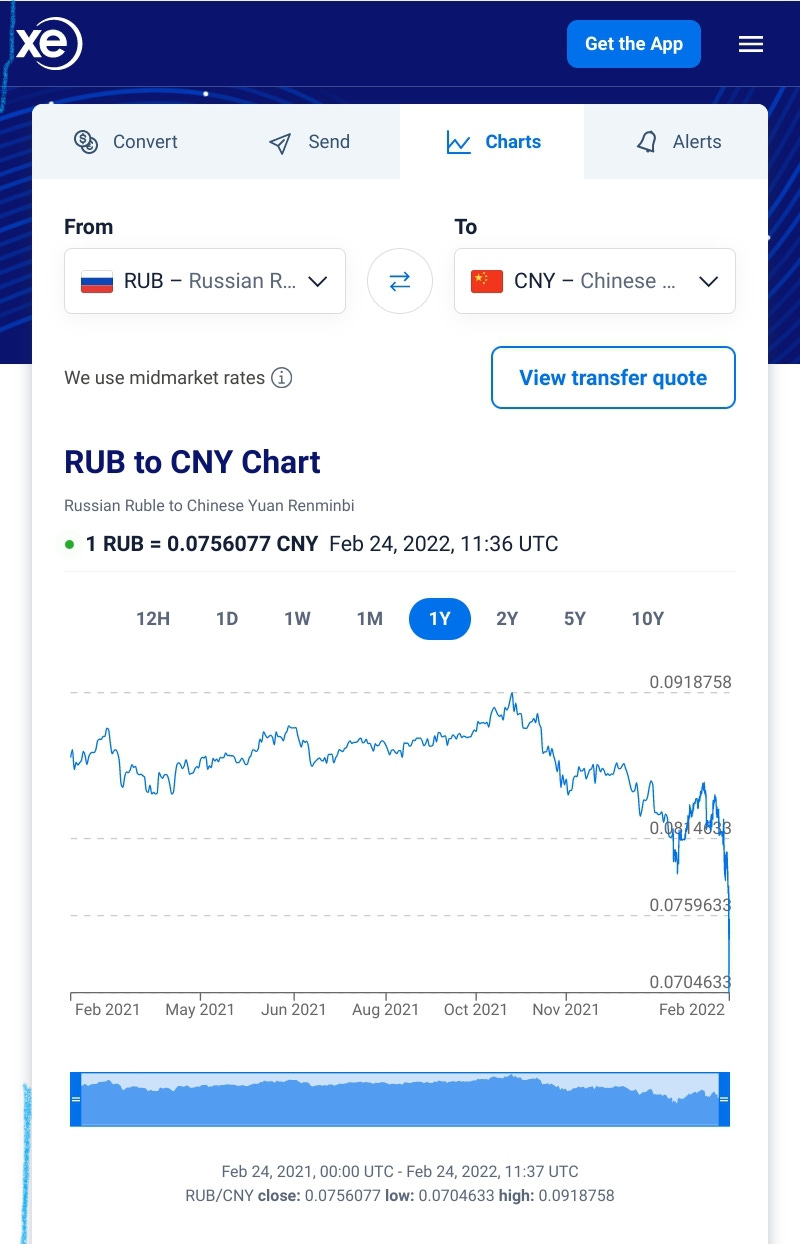
Task: Select the Charts tab
Action: (x=492, y=142)
